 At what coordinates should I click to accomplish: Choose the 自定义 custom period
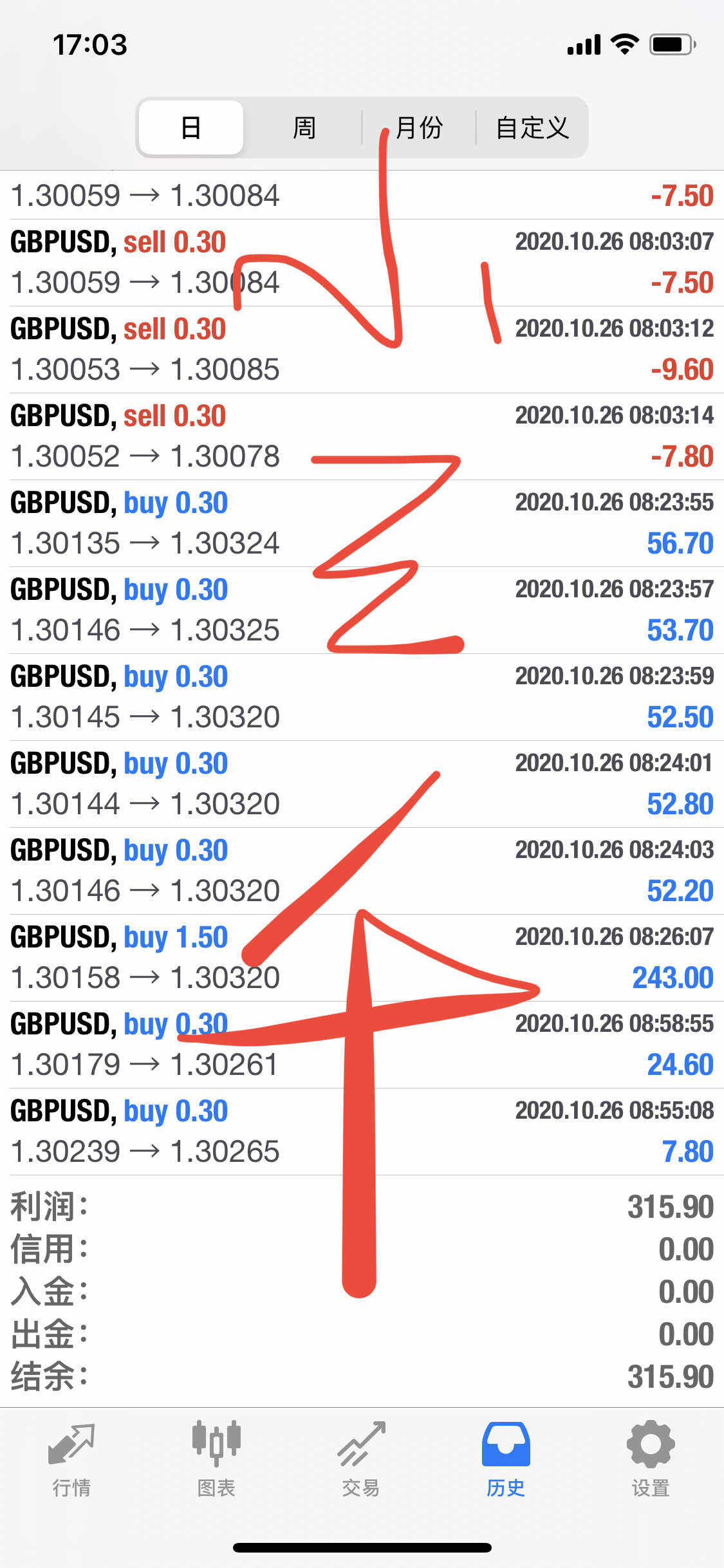tap(532, 127)
